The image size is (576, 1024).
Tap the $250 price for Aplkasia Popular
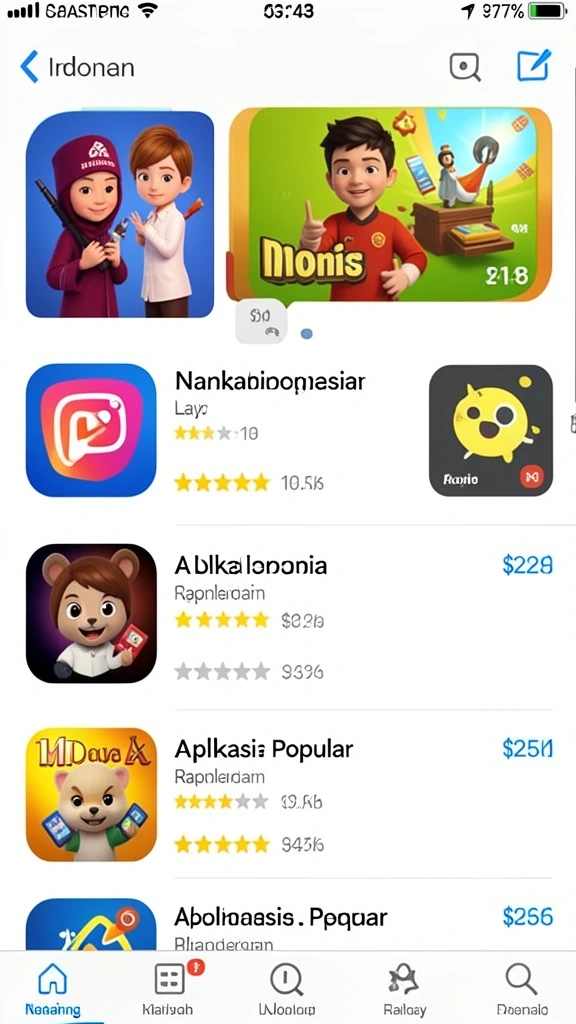coord(528,749)
